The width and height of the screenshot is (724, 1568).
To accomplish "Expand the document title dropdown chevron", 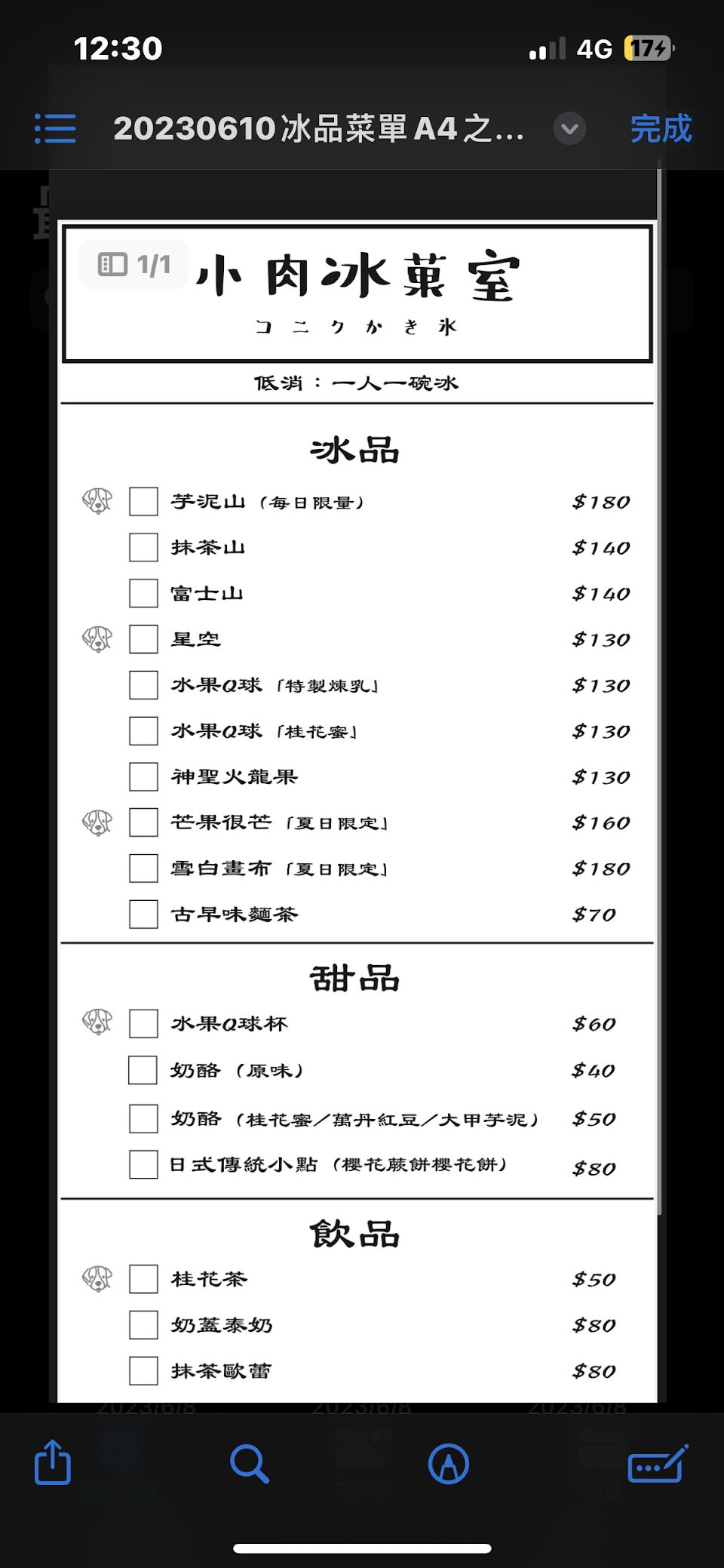I will pos(570,128).
